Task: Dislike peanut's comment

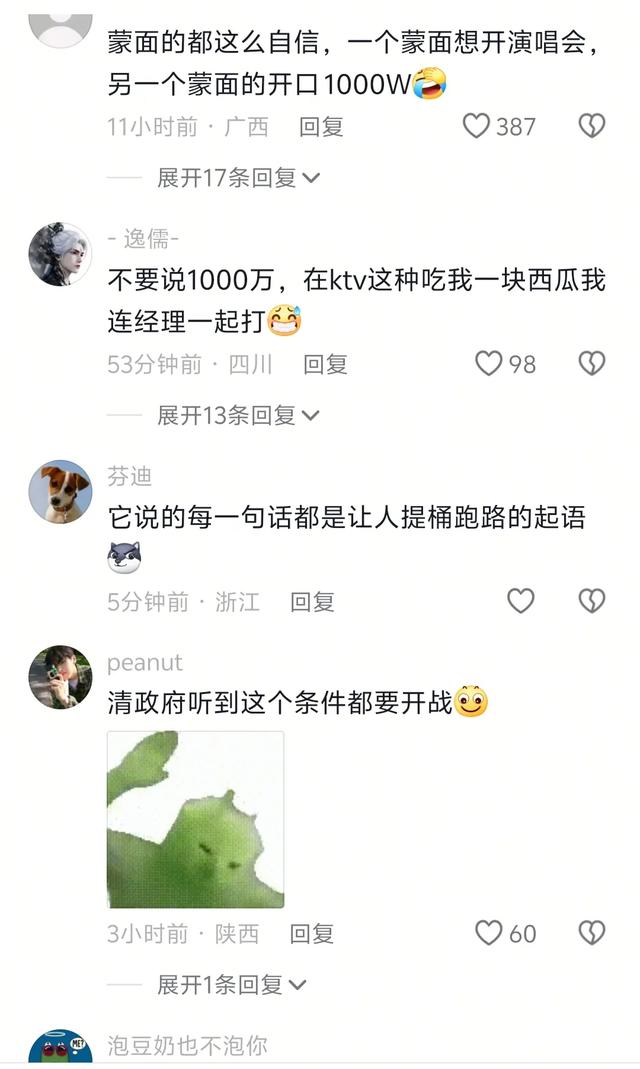Action: click(592, 933)
